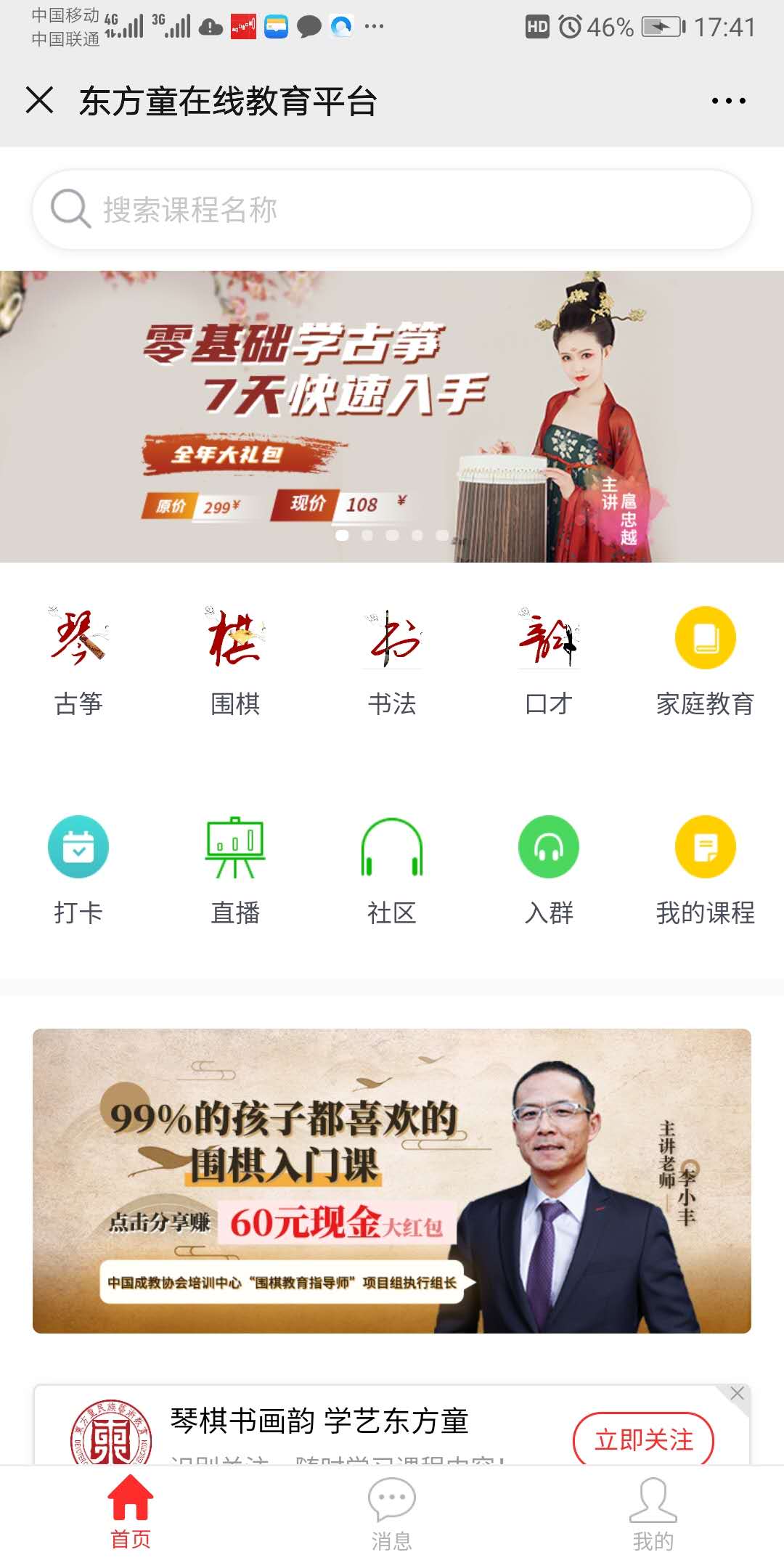The height and width of the screenshot is (1568, 784).
Task: Dismiss the 琴棋书画韵 follow banner
Action: [x=738, y=1393]
